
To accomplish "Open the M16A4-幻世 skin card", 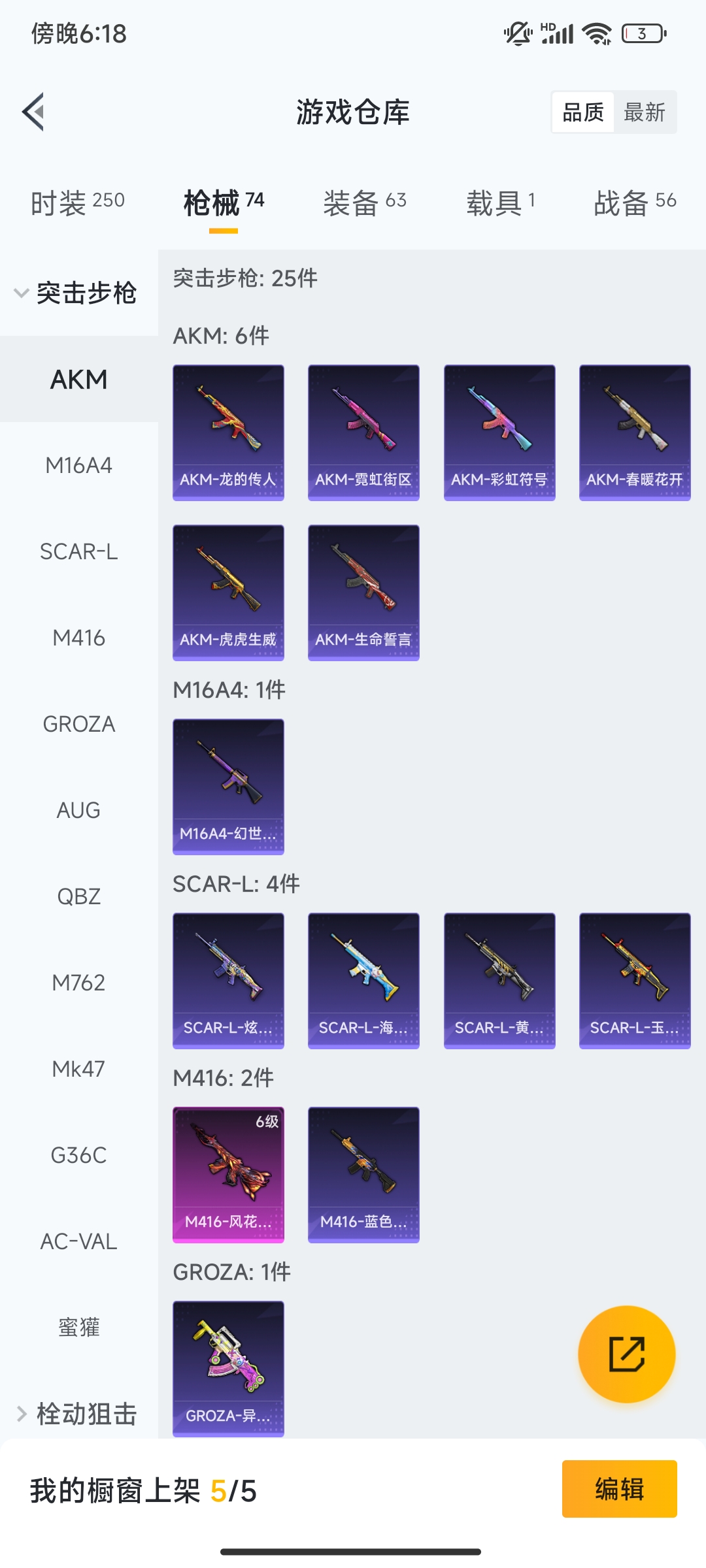I will point(228,787).
